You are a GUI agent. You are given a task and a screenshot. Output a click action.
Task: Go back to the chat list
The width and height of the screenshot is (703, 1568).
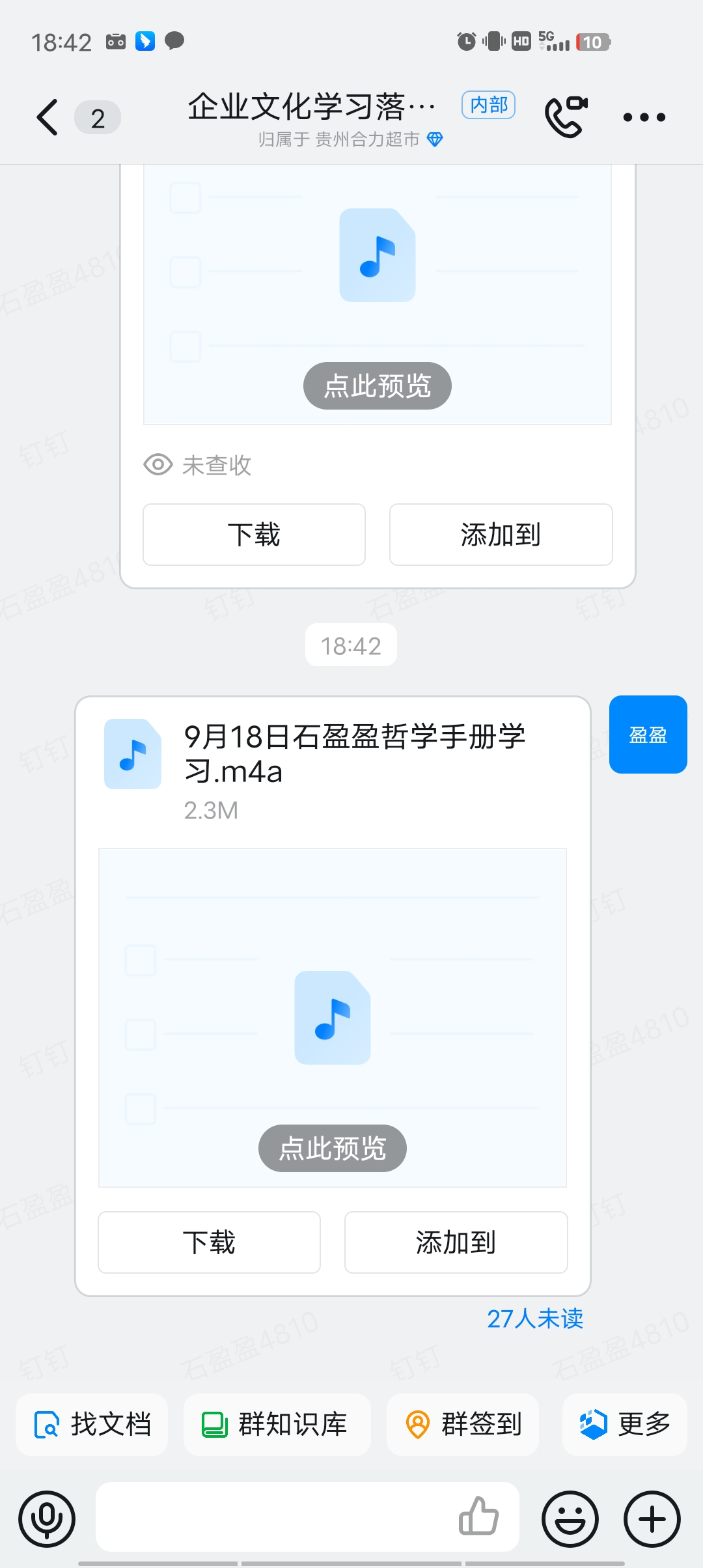click(x=48, y=117)
